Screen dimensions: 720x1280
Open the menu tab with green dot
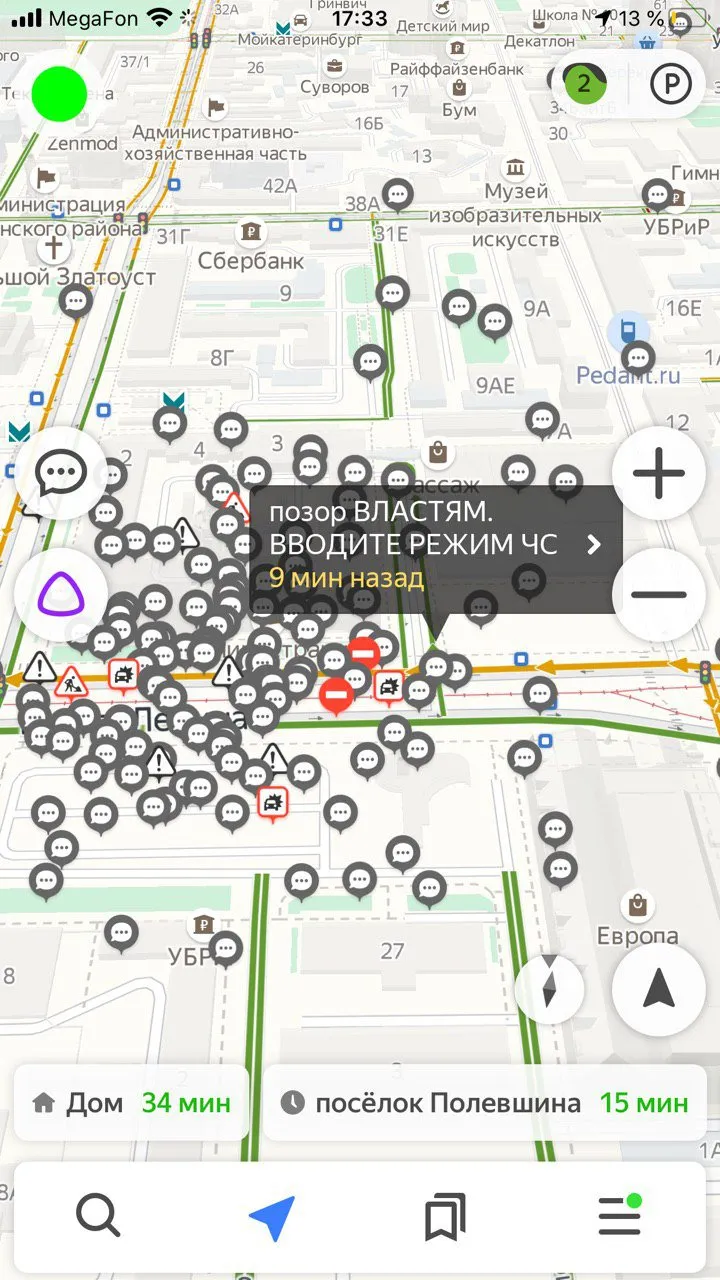(x=620, y=1216)
